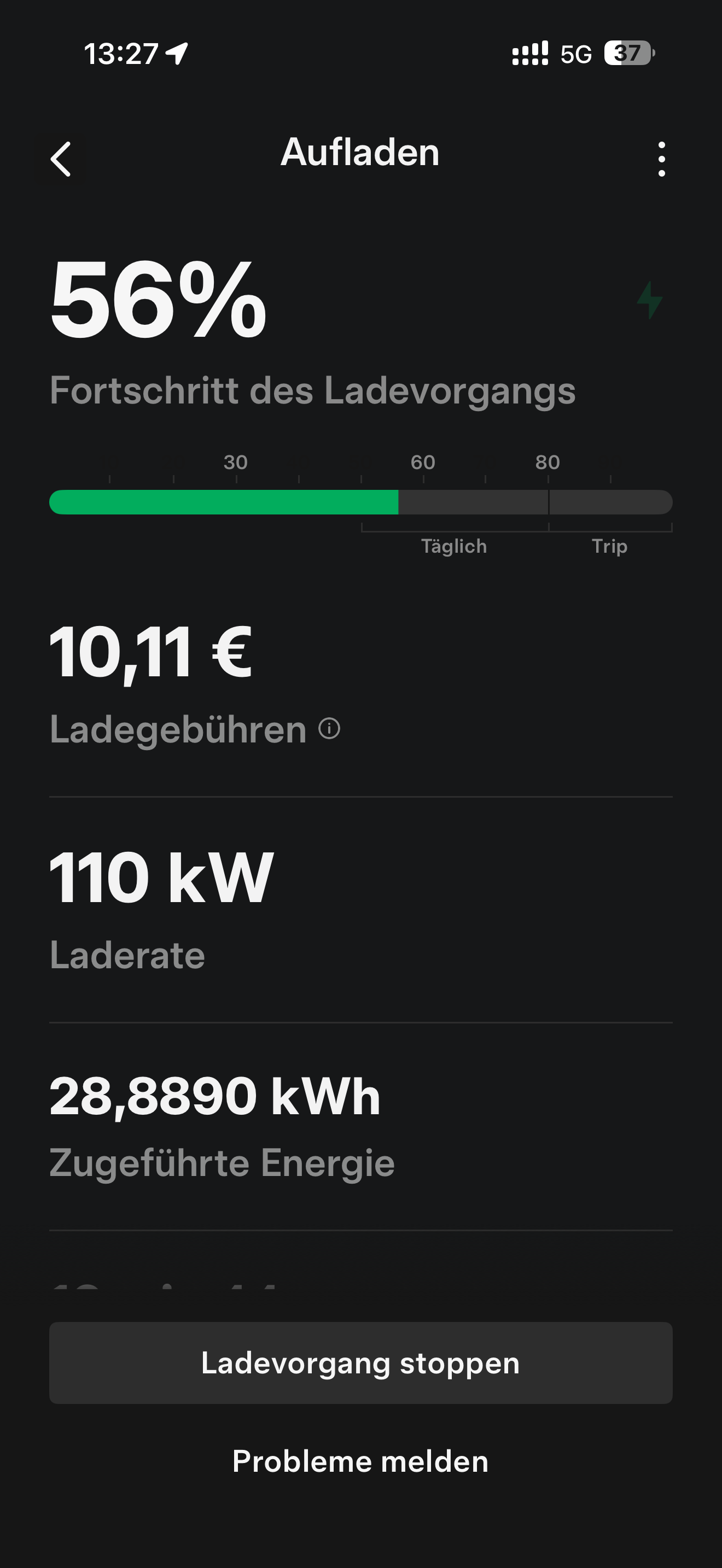
Task: Show info about Ladegebühren
Action: click(329, 729)
